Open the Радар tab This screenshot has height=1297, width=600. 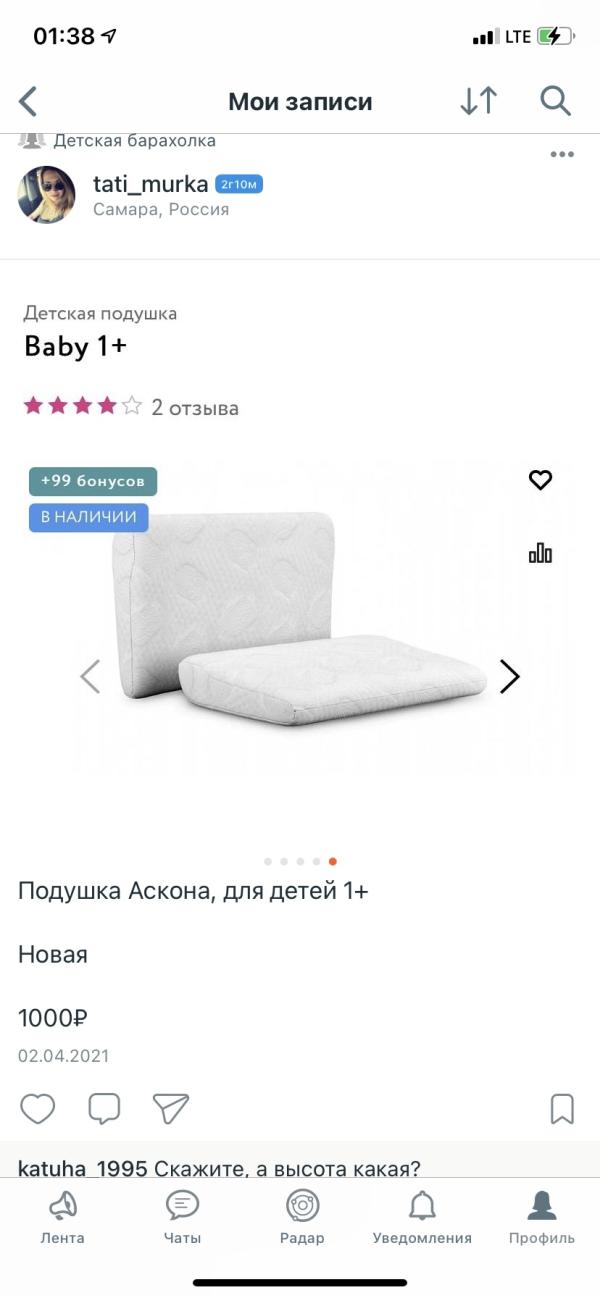pyautogui.click(x=302, y=1216)
